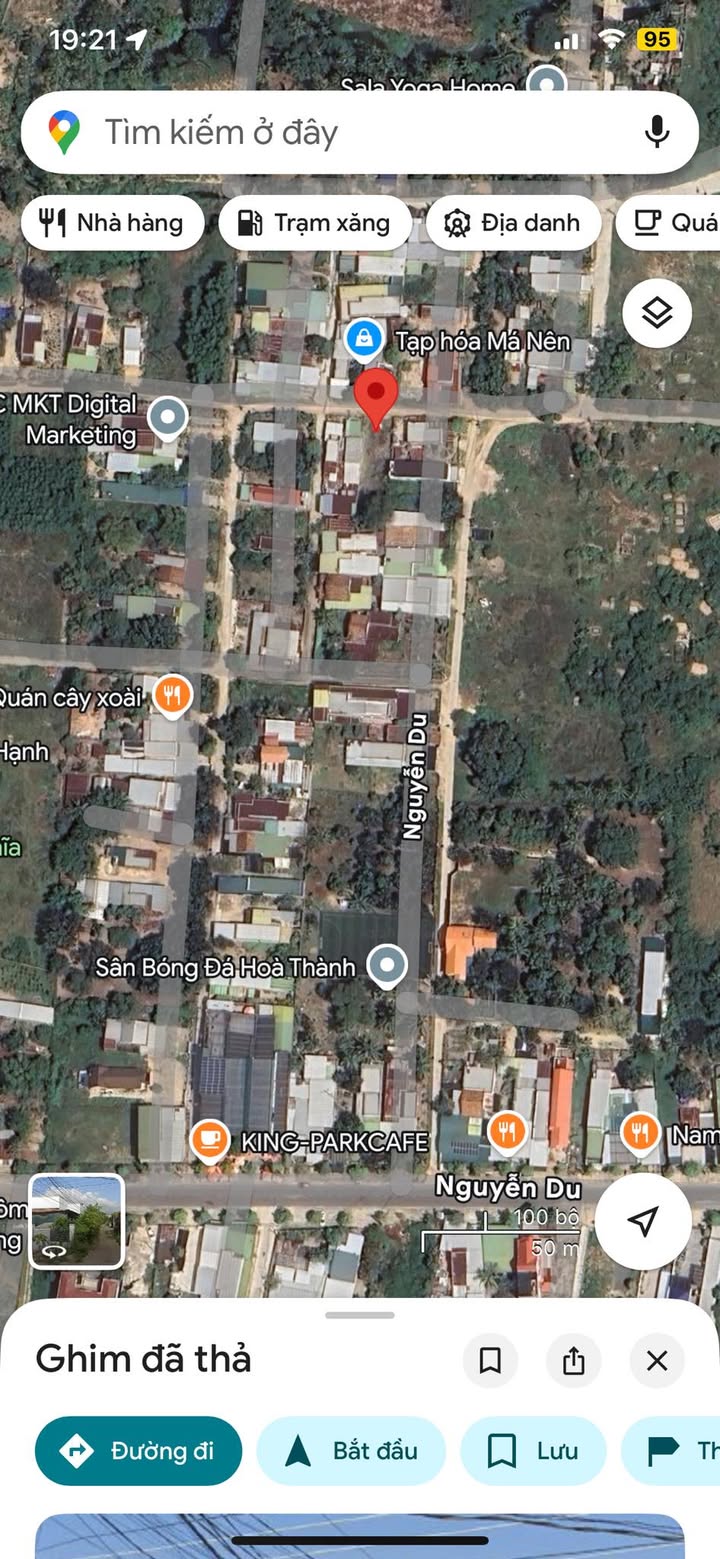Start navigation with Bắt đầu
This screenshot has height=1559, width=720.
click(351, 1451)
